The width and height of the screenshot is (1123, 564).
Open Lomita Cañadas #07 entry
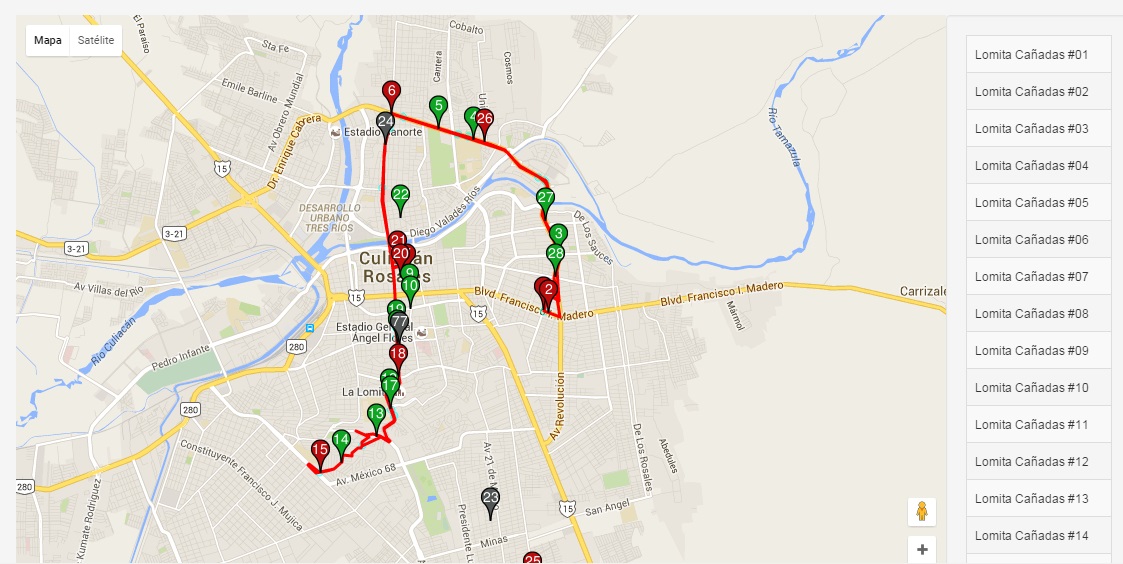pos(1038,276)
